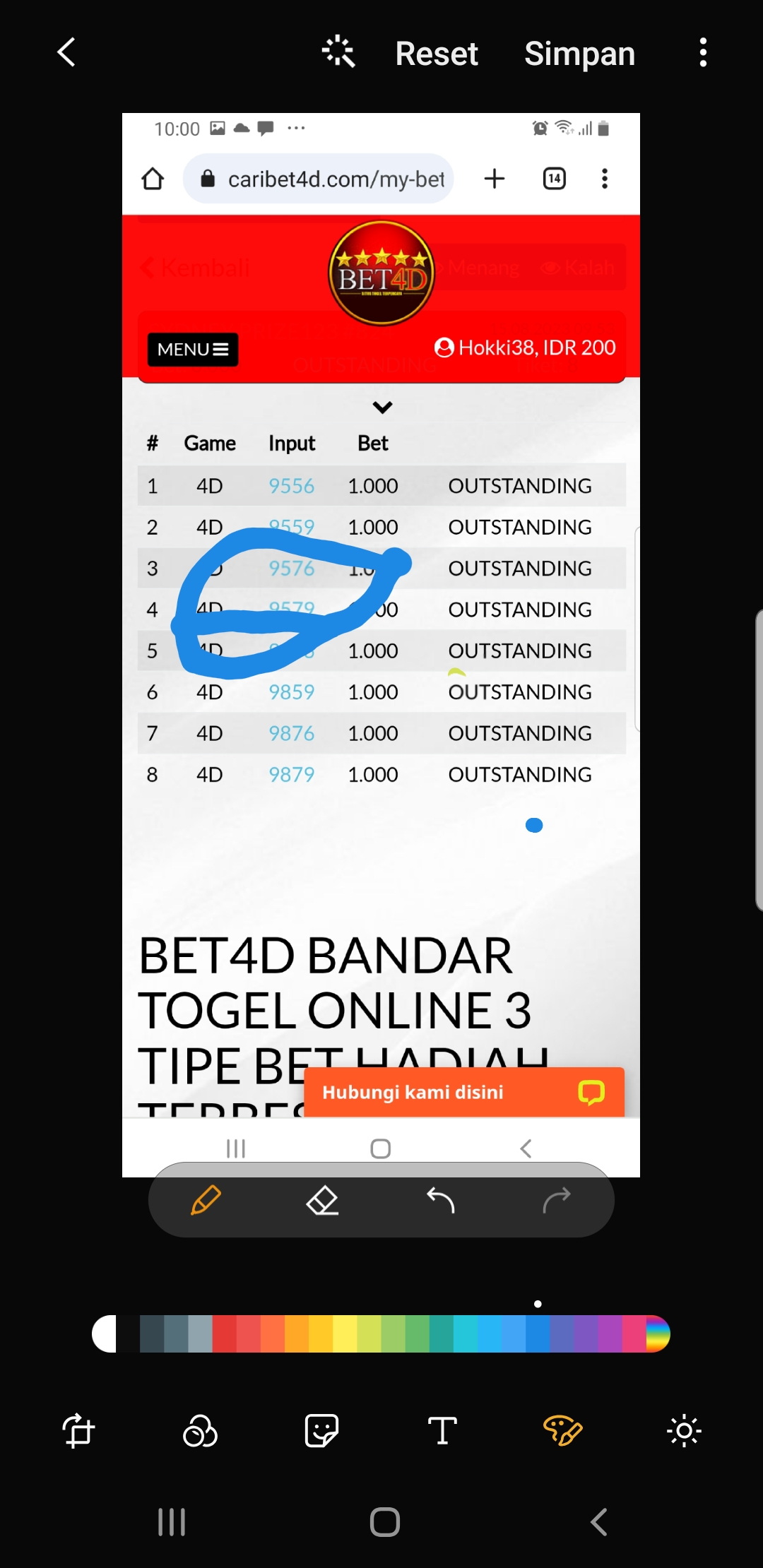Open the auto-enhance magic tool

(x=338, y=52)
